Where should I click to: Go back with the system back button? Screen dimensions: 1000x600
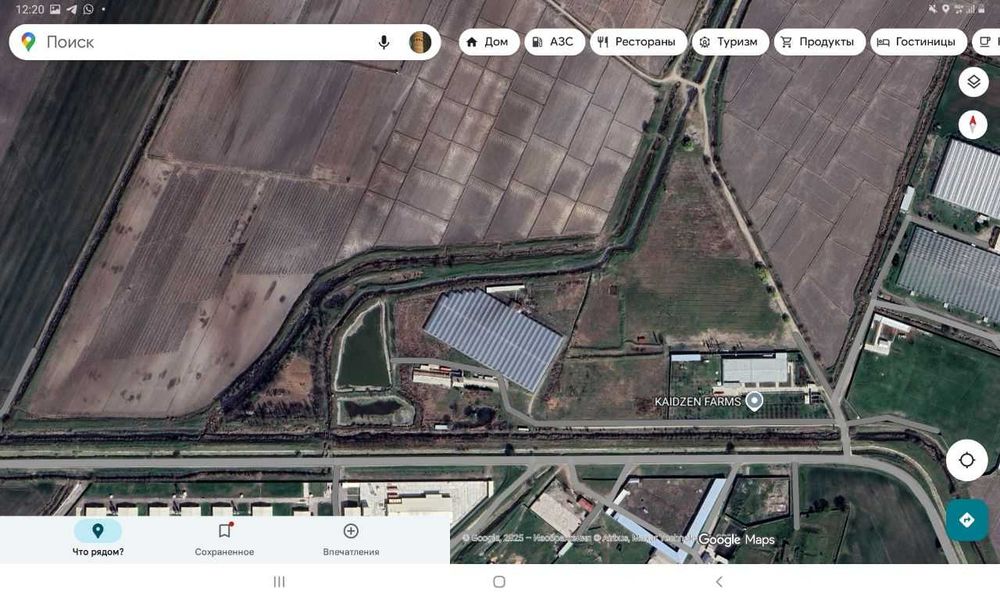718,581
